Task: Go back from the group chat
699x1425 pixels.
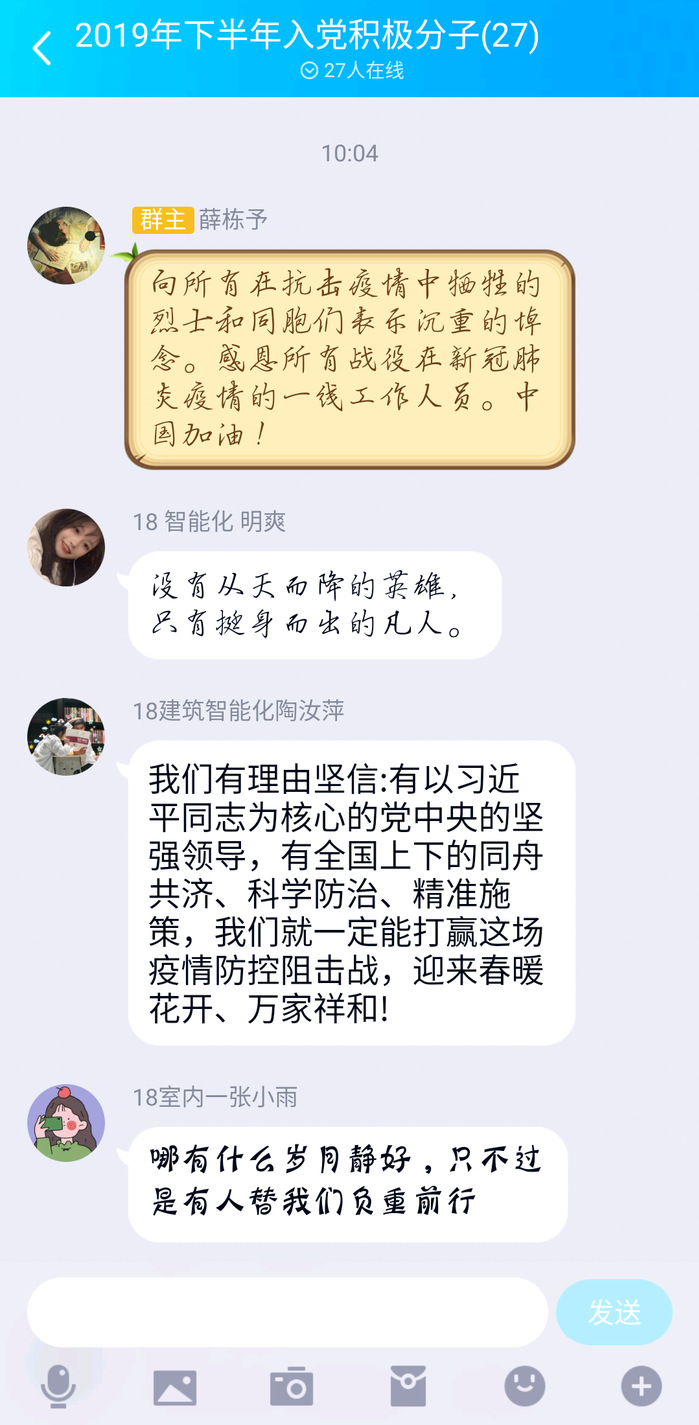Action: click(42, 48)
